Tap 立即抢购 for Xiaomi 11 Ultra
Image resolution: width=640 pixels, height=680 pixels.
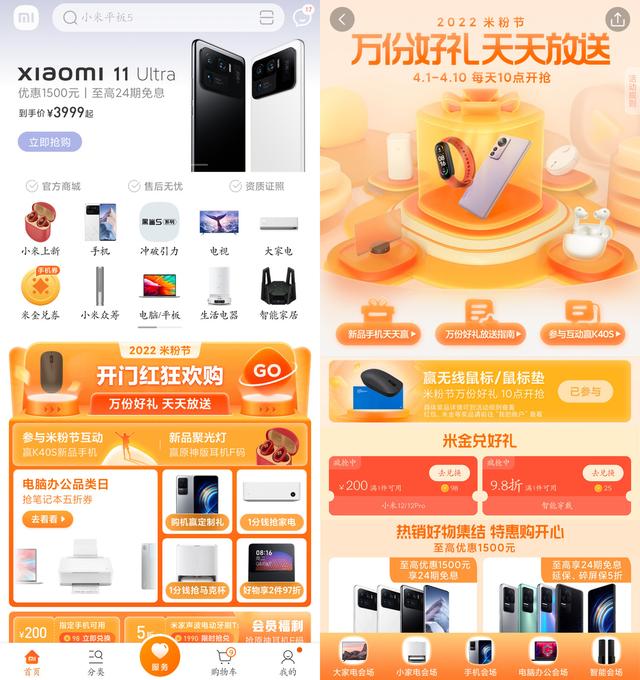(x=49, y=142)
